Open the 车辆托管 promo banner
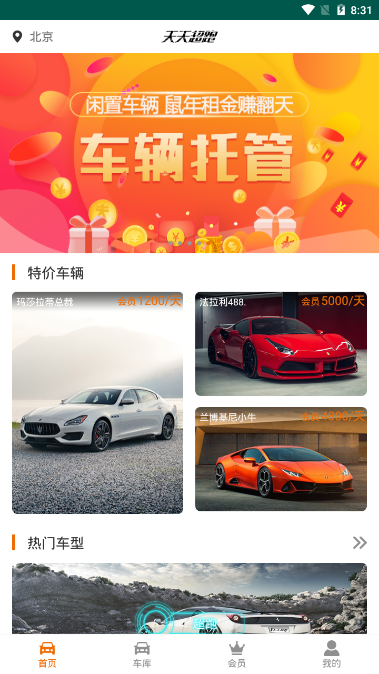 tap(190, 153)
